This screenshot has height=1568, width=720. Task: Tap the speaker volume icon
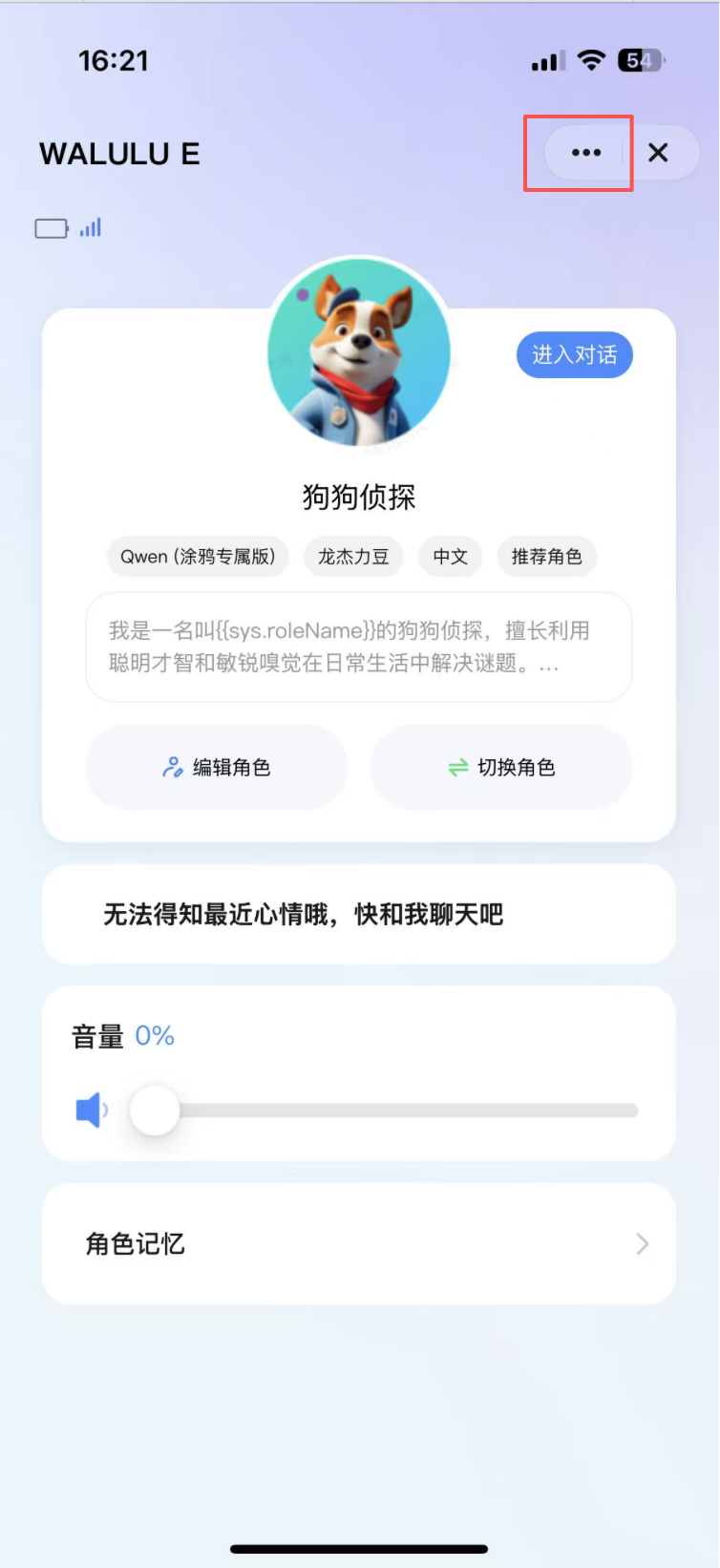[x=91, y=1111]
